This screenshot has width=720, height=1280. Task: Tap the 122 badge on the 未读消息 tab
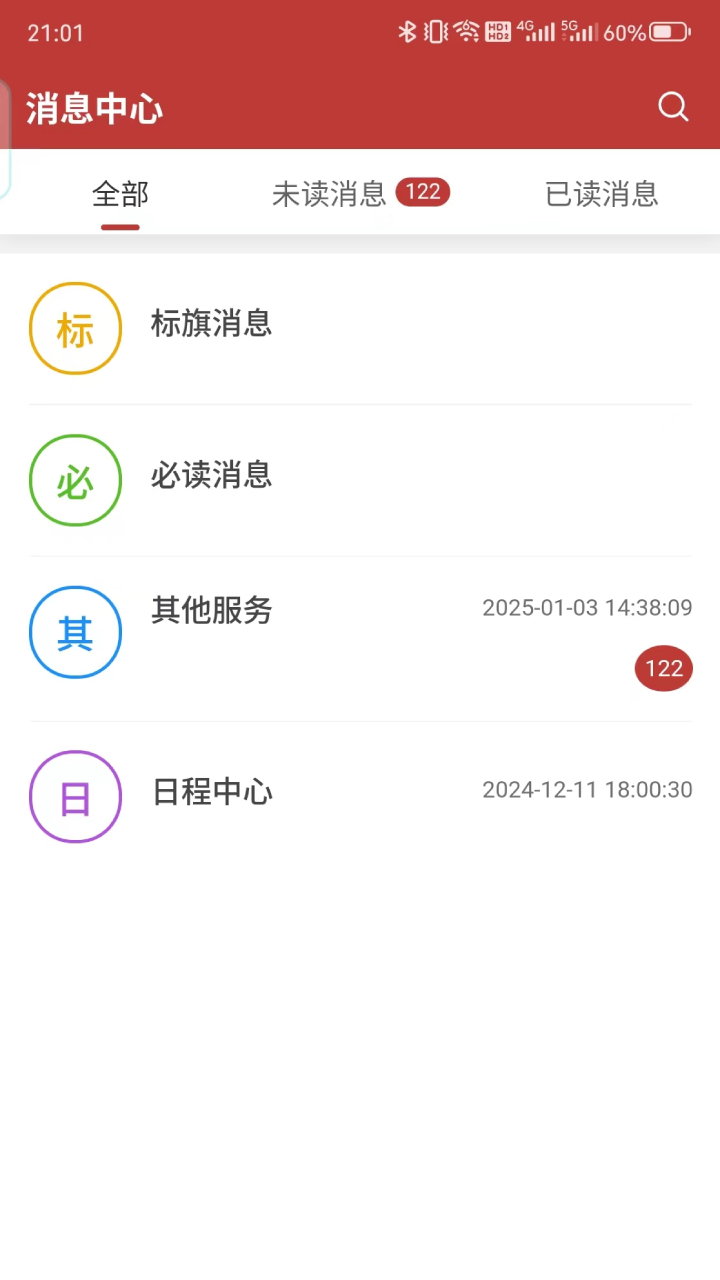423,192
